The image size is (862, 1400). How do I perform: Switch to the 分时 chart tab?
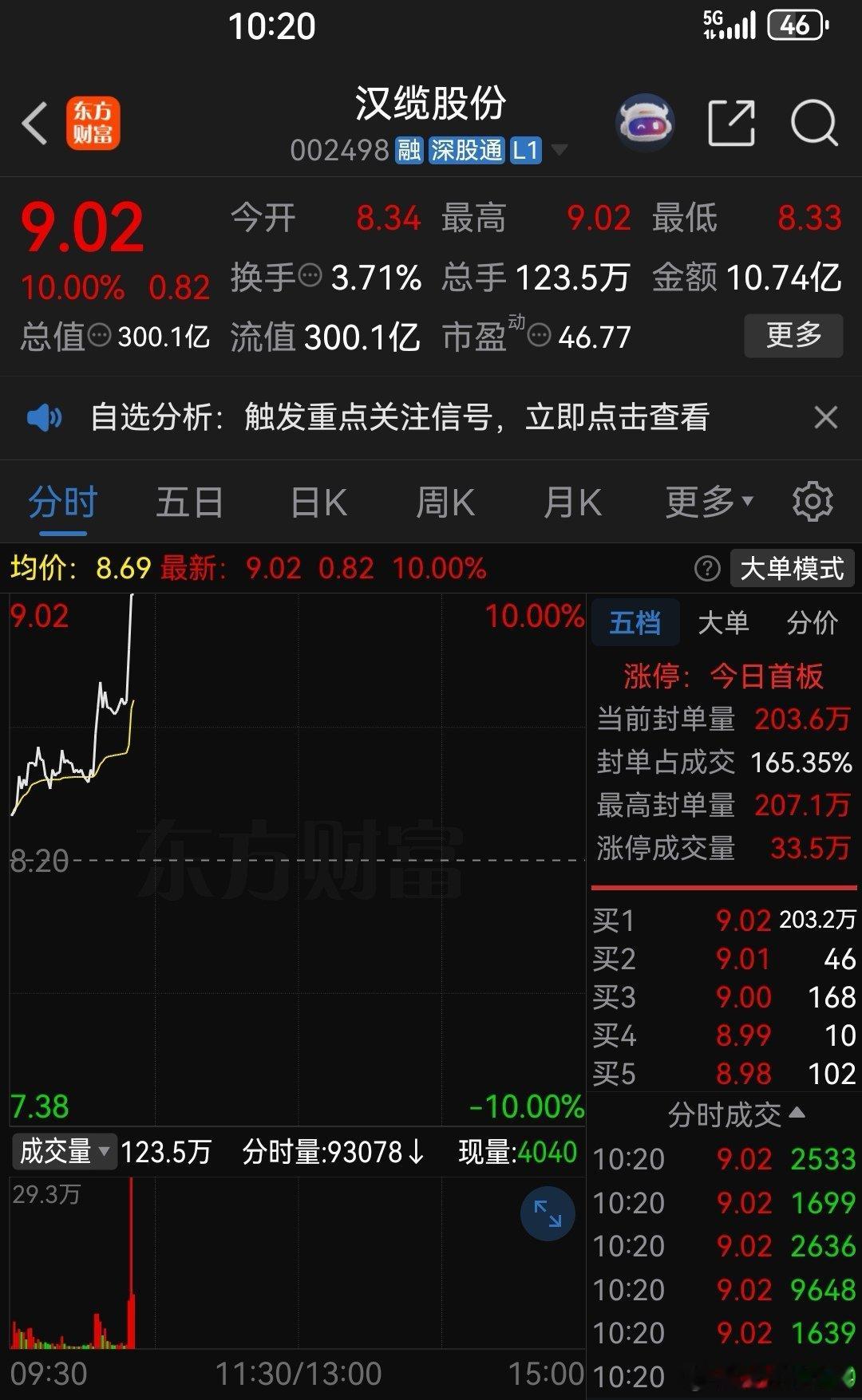tap(61, 501)
